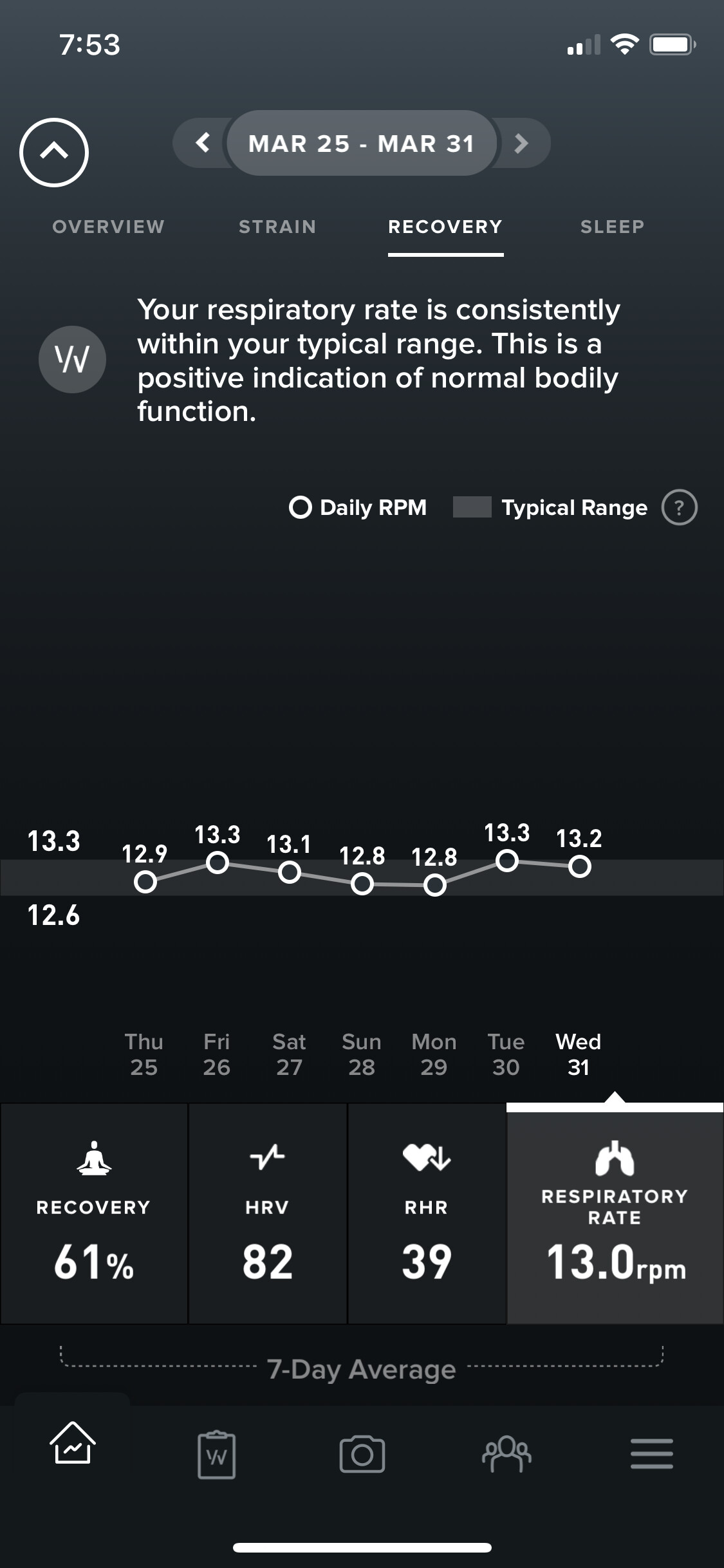Open Typical Range help question mark
The width and height of the screenshot is (724, 1568).
tap(680, 508)
